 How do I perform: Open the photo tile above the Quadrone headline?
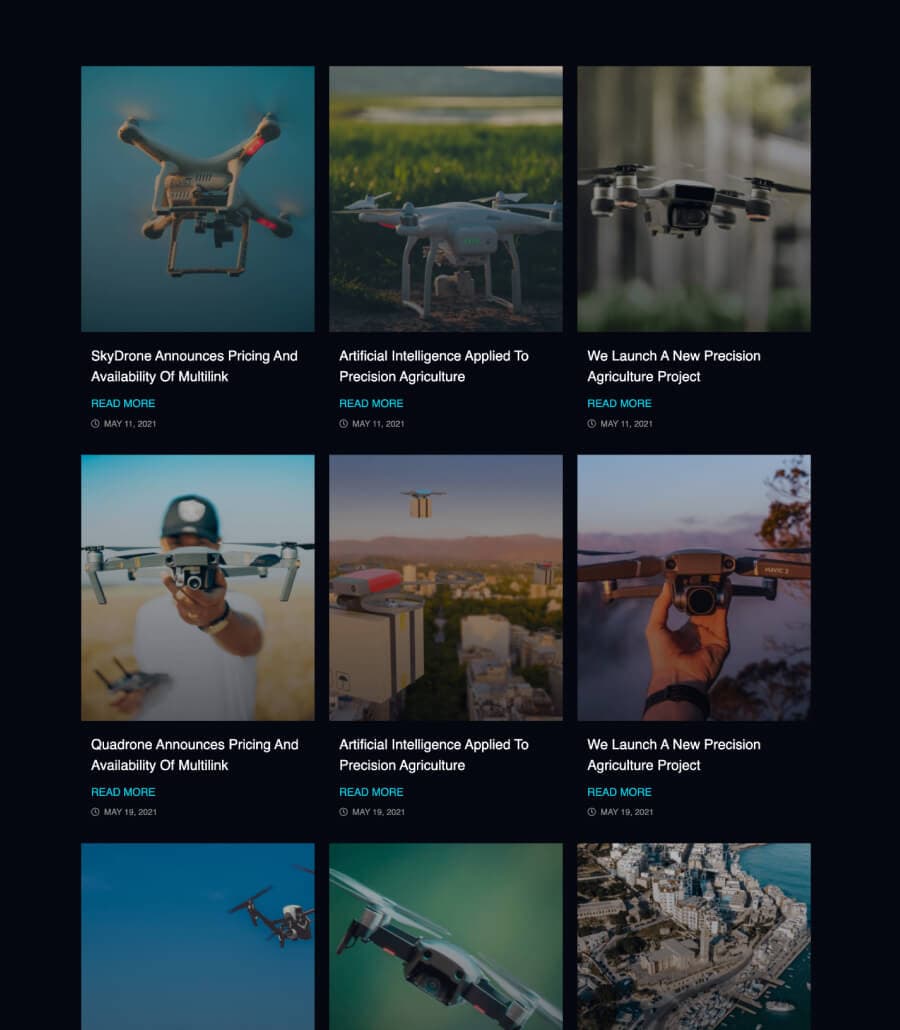pyautogui.click(x=198, y=588)
